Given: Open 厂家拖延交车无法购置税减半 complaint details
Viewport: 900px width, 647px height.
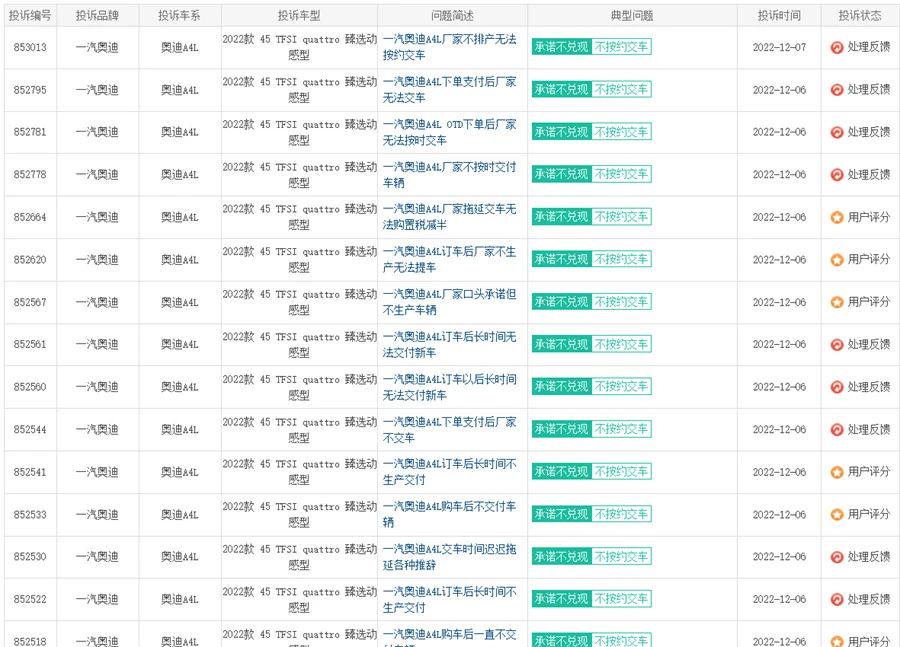Looking at the screenshot, I should point(449,209).
